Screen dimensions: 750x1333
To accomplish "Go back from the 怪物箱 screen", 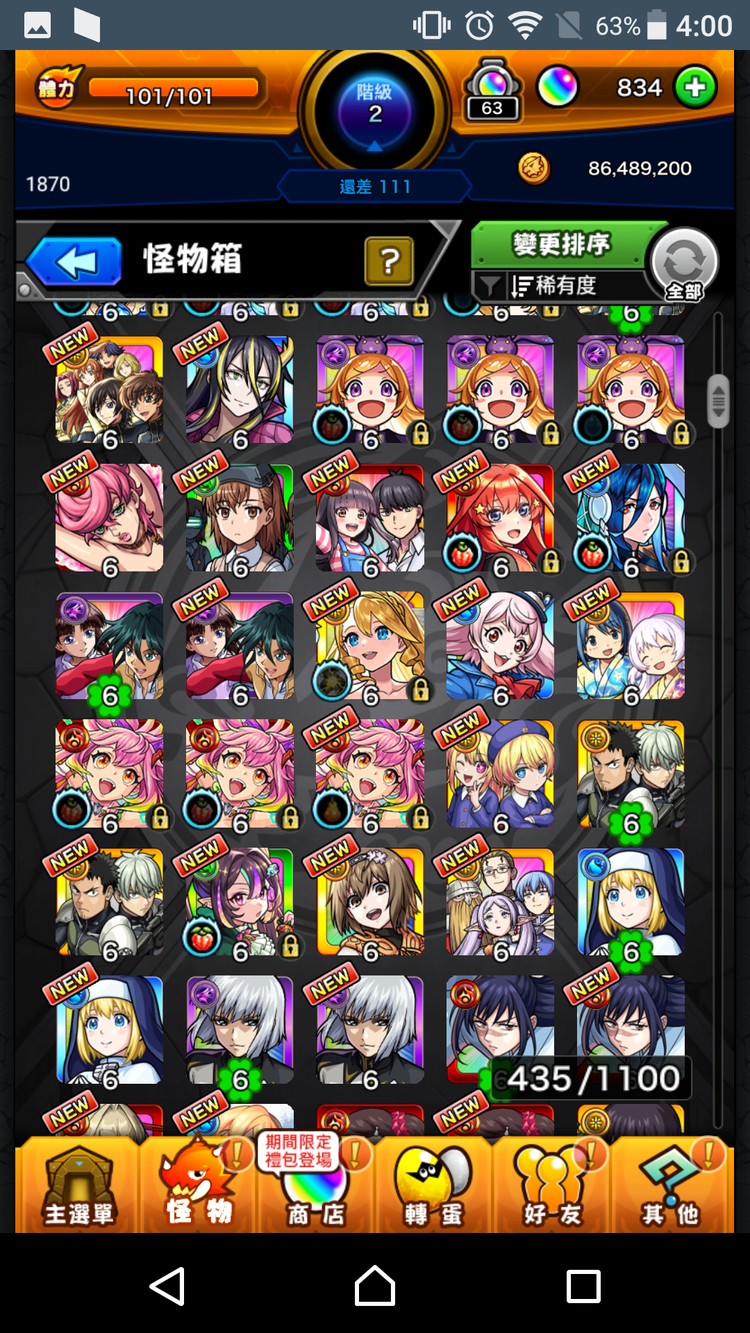I will click(73, 262).
